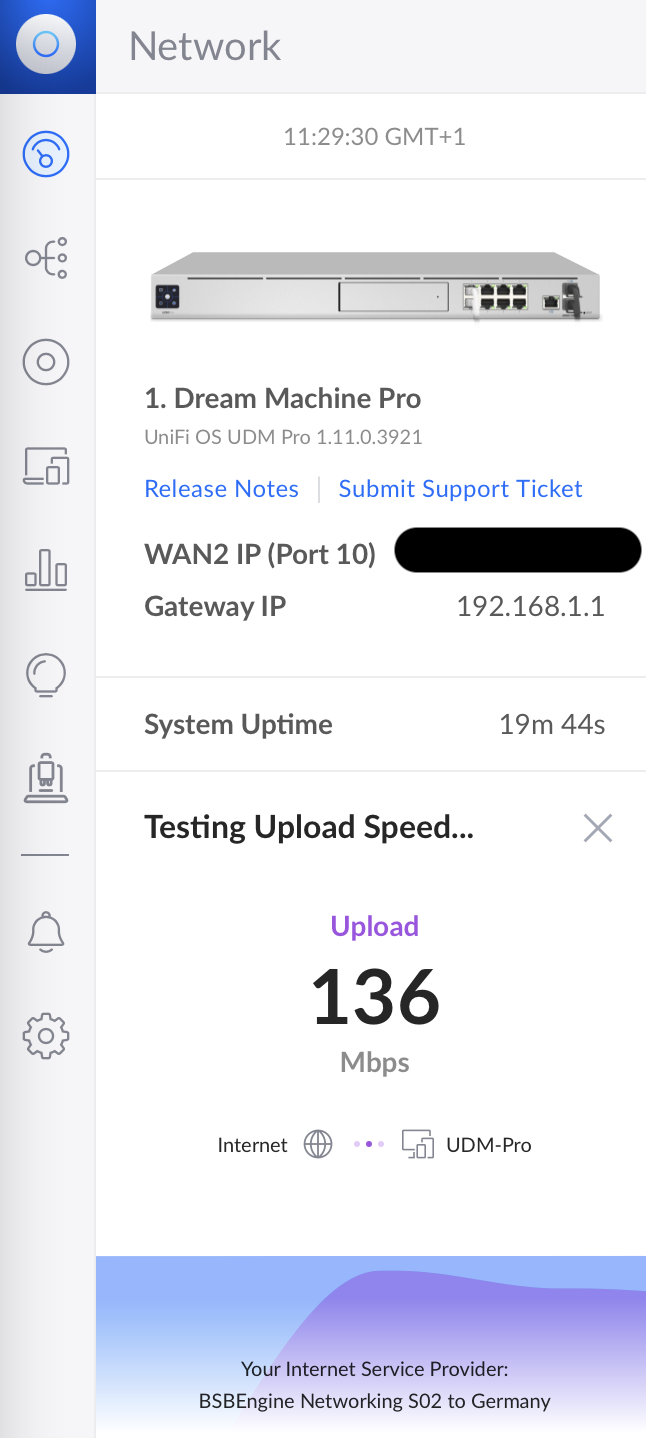Open the notifications bell
This screenshot has height=1438, width=646.
[x=46, y=932]
